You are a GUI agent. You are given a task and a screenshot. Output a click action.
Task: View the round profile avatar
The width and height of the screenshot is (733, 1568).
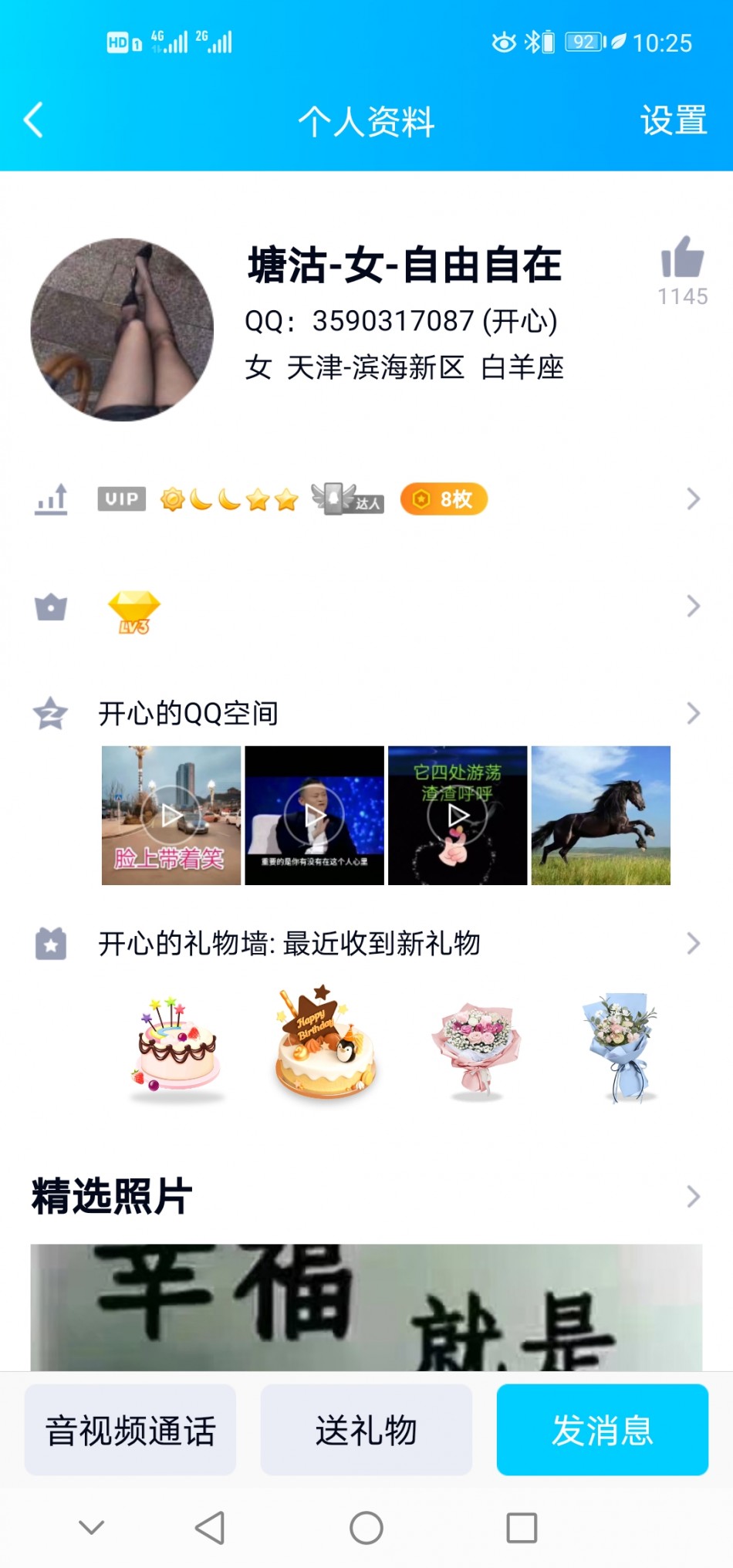pyautogui.click(x=122, y=329)
